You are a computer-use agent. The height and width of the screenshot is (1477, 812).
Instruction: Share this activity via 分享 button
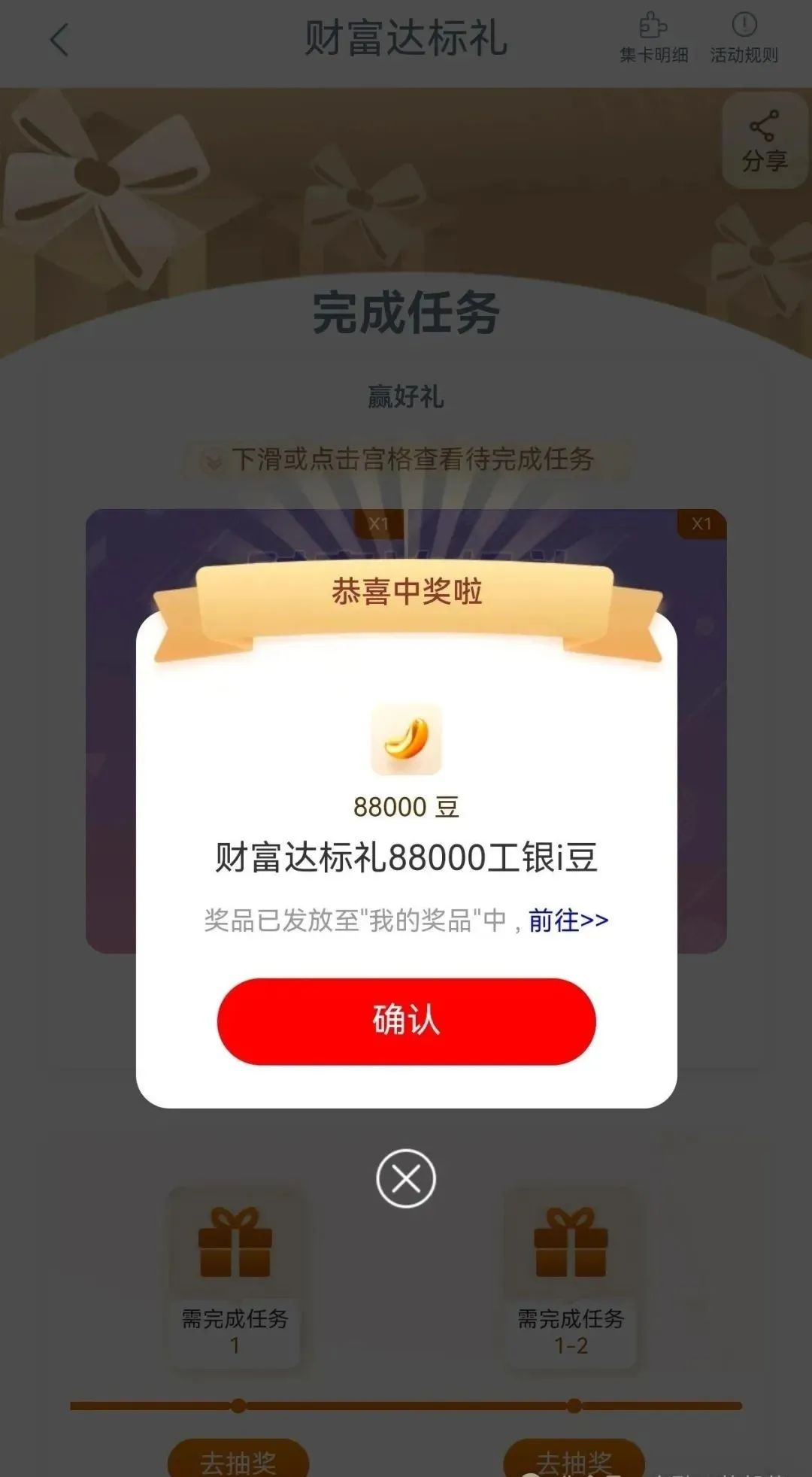tap(764, 141)
